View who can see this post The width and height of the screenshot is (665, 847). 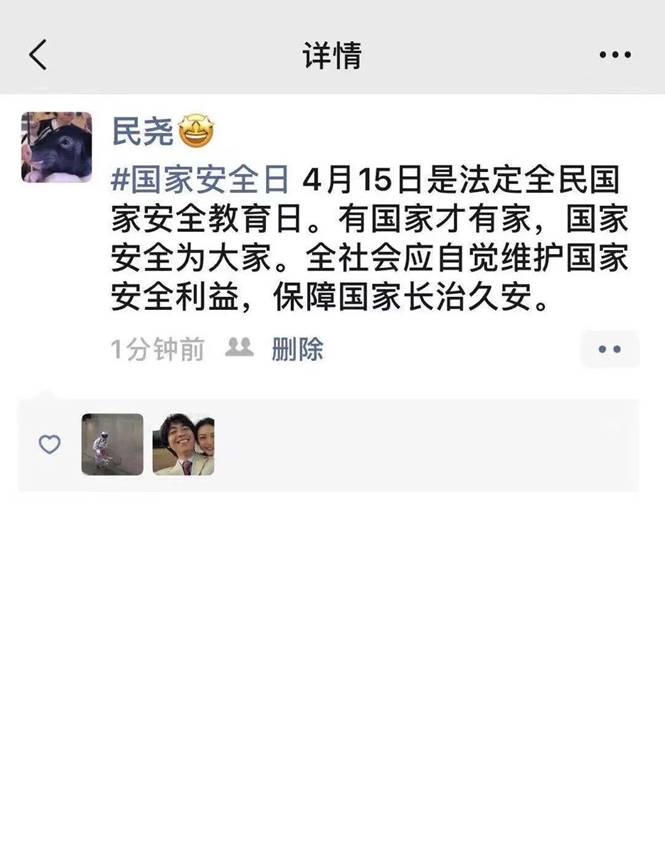coord(239,348)
